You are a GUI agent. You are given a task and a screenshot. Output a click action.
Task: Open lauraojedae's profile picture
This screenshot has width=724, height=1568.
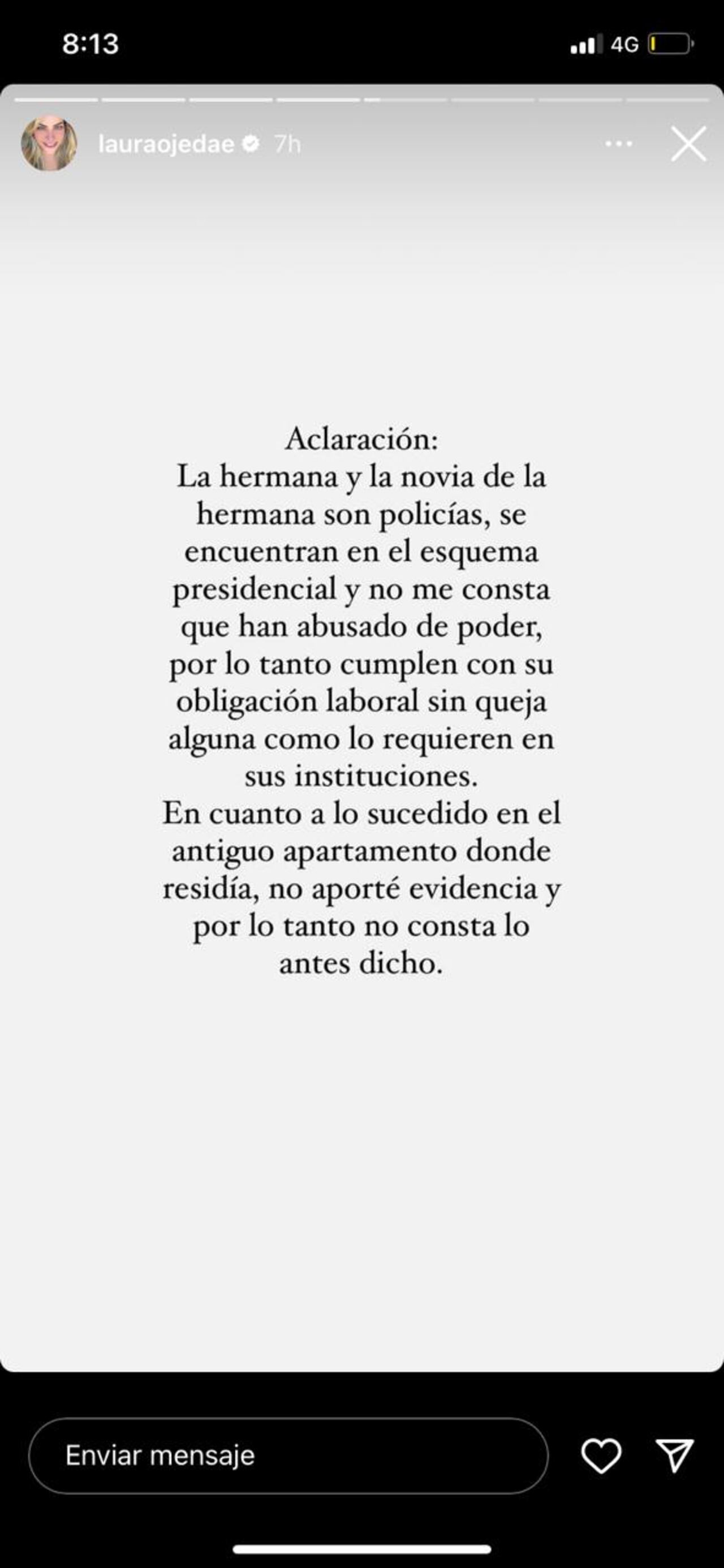[49, 144]
